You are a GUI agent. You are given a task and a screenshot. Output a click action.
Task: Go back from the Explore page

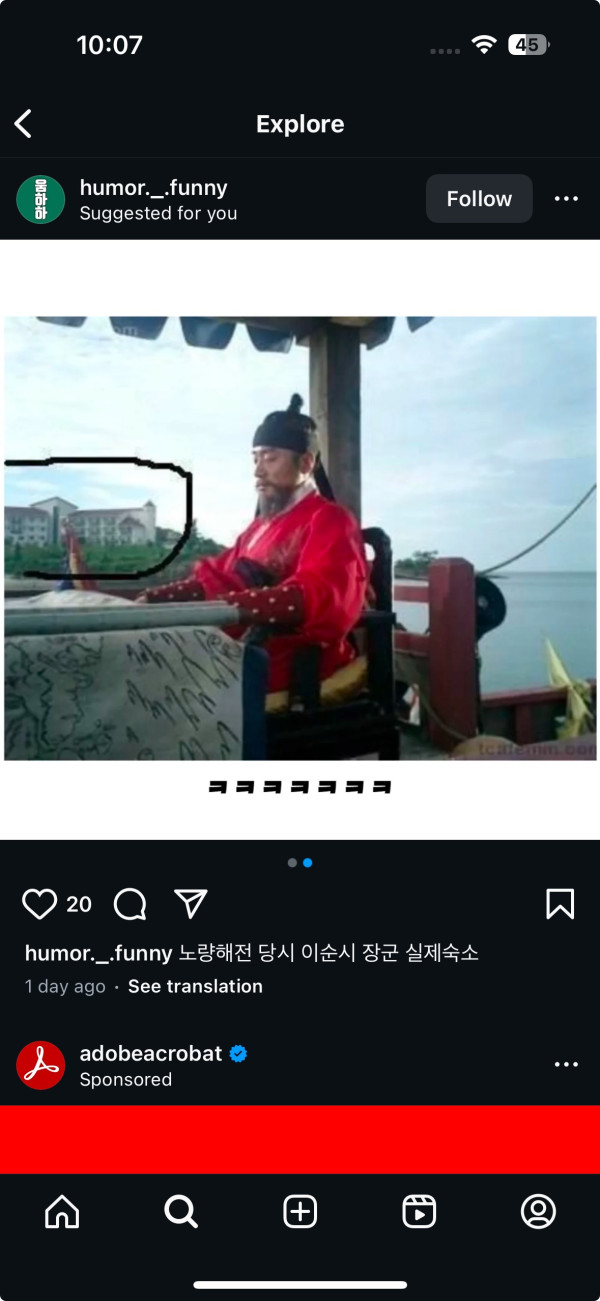pos(24,124)
